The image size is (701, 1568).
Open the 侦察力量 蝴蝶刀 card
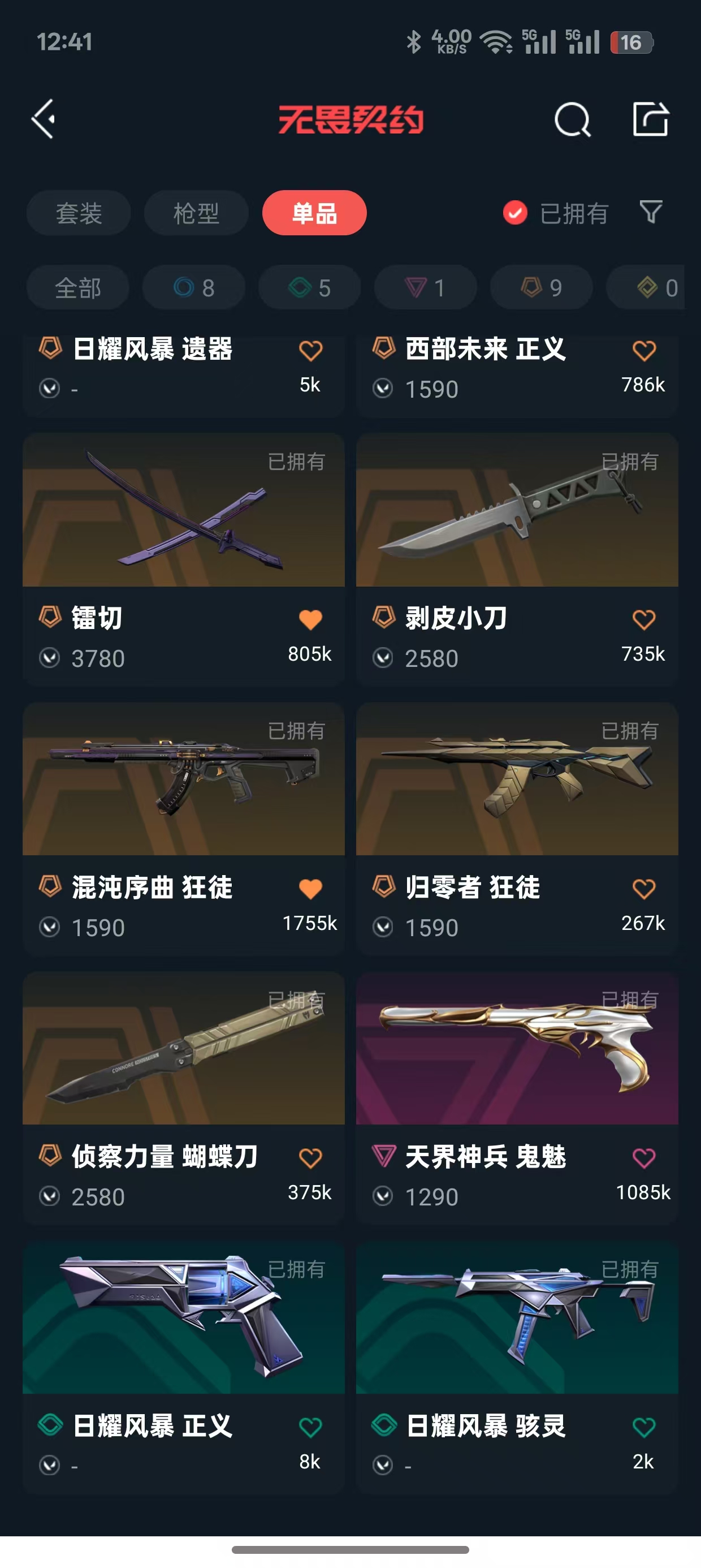click(184, 1097)
